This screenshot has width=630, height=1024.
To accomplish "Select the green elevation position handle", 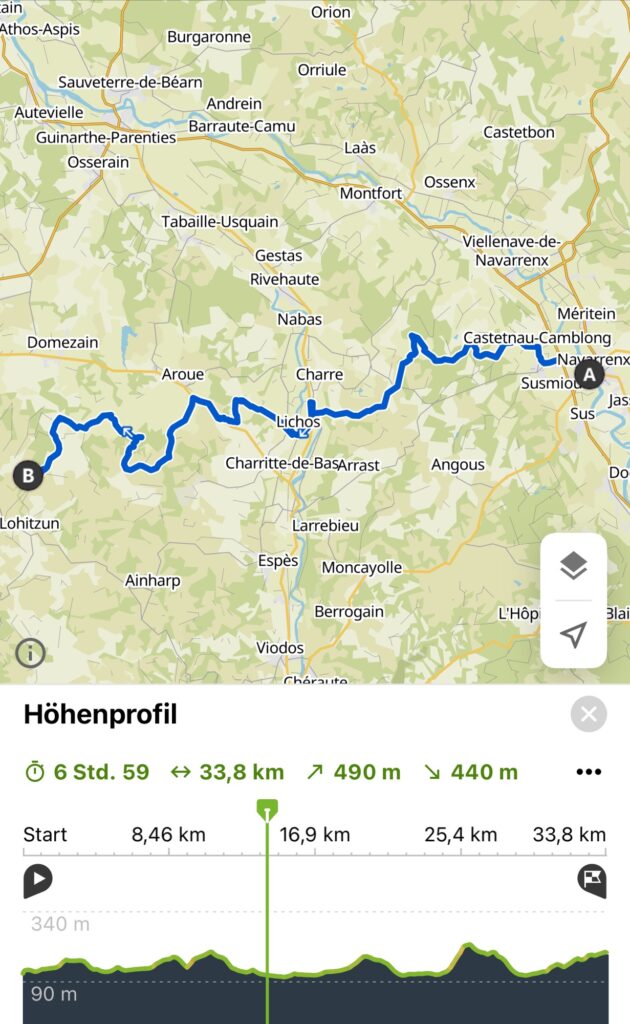I will click(x=266, y=809).
